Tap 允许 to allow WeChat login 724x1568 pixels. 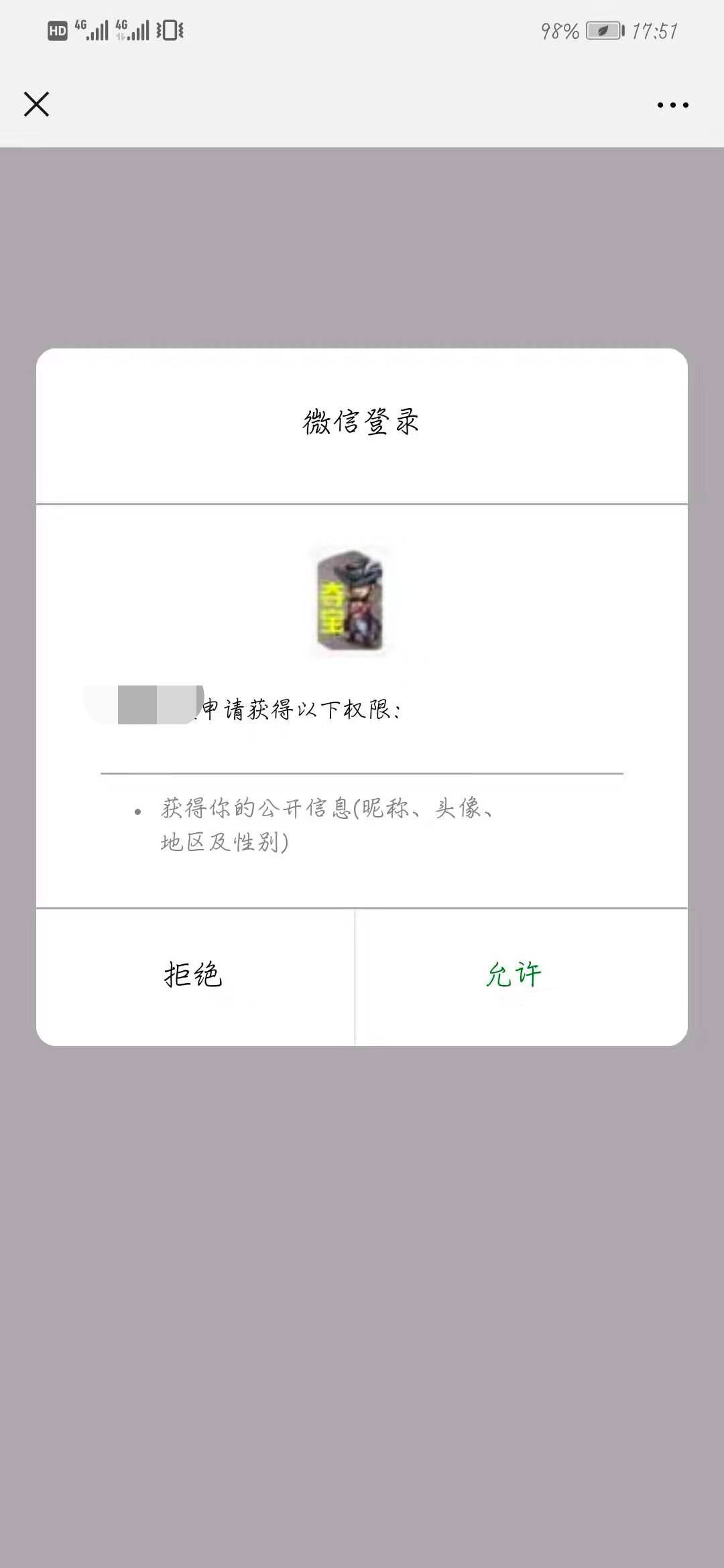coord(514,975)
